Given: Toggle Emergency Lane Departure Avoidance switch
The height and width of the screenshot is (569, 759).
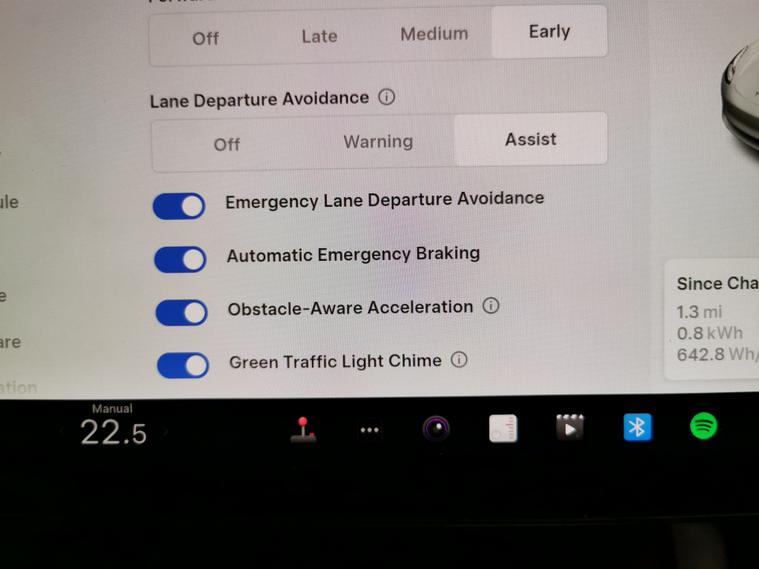Looking at the screenshot, I should [179, 206].
